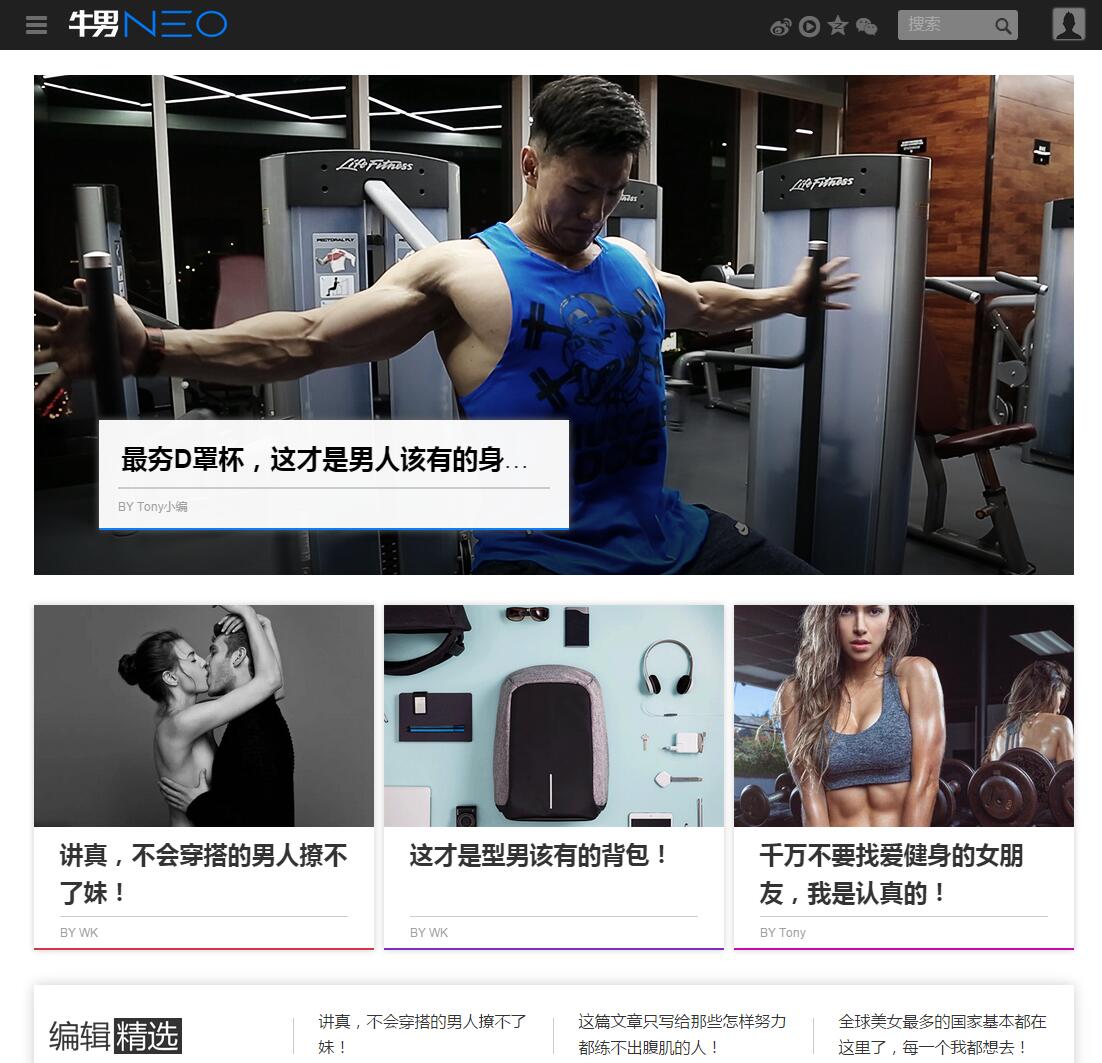This screenshot has height=1063, width=1102.
Task: Open the hamburger drawer menu
Action: 36,25
